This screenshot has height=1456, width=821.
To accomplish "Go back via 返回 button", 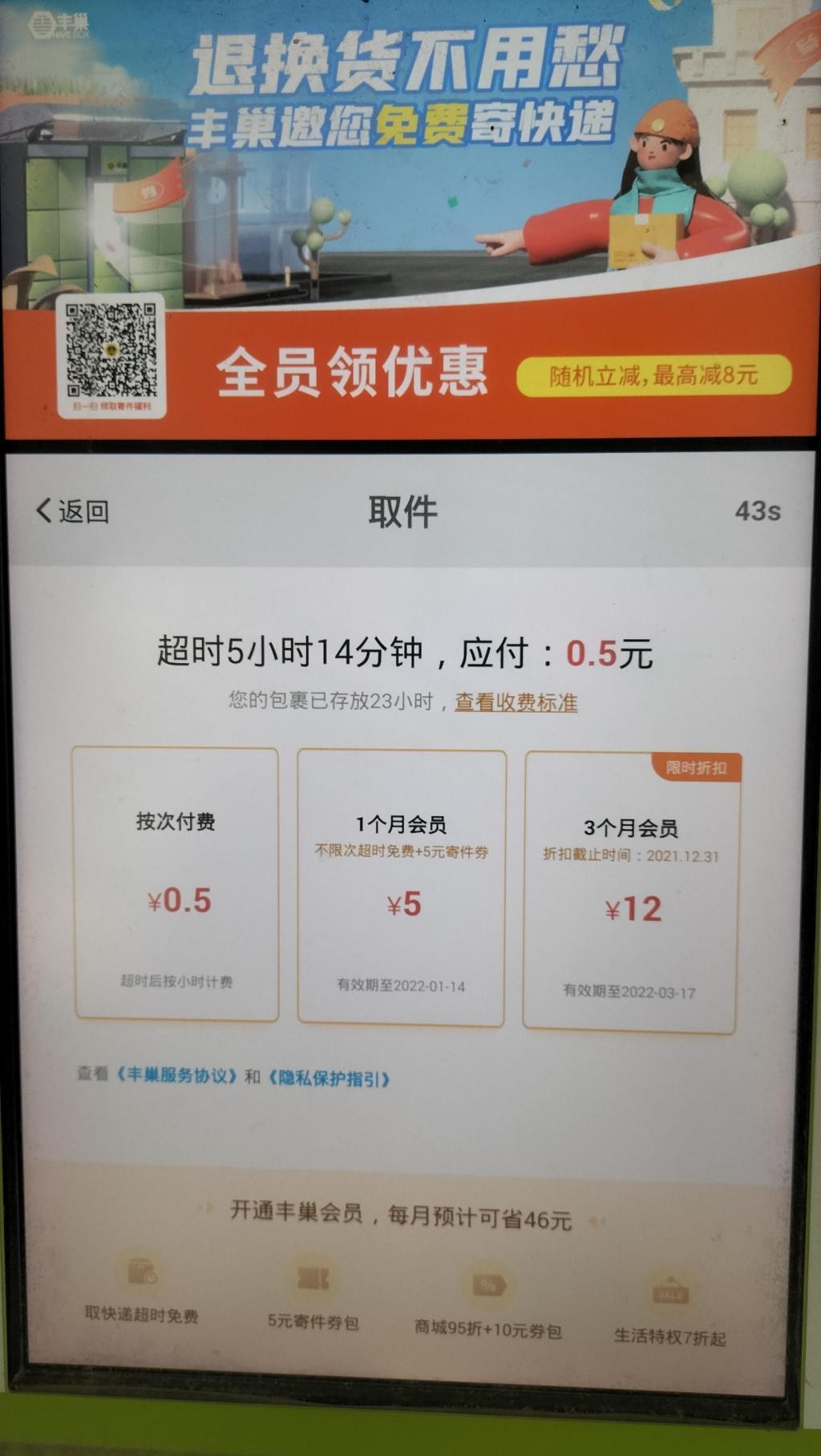I will pos(73,511).
